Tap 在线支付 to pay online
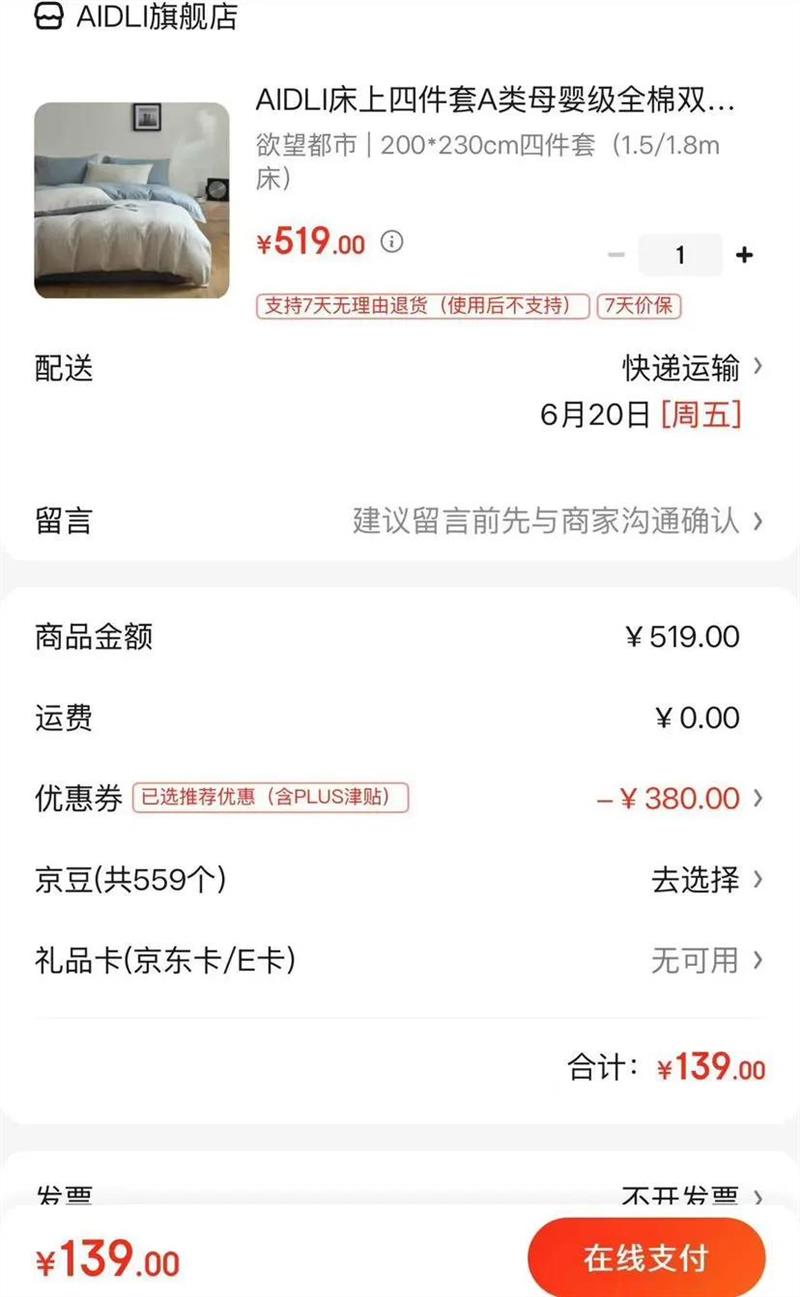 point(646,1257)
